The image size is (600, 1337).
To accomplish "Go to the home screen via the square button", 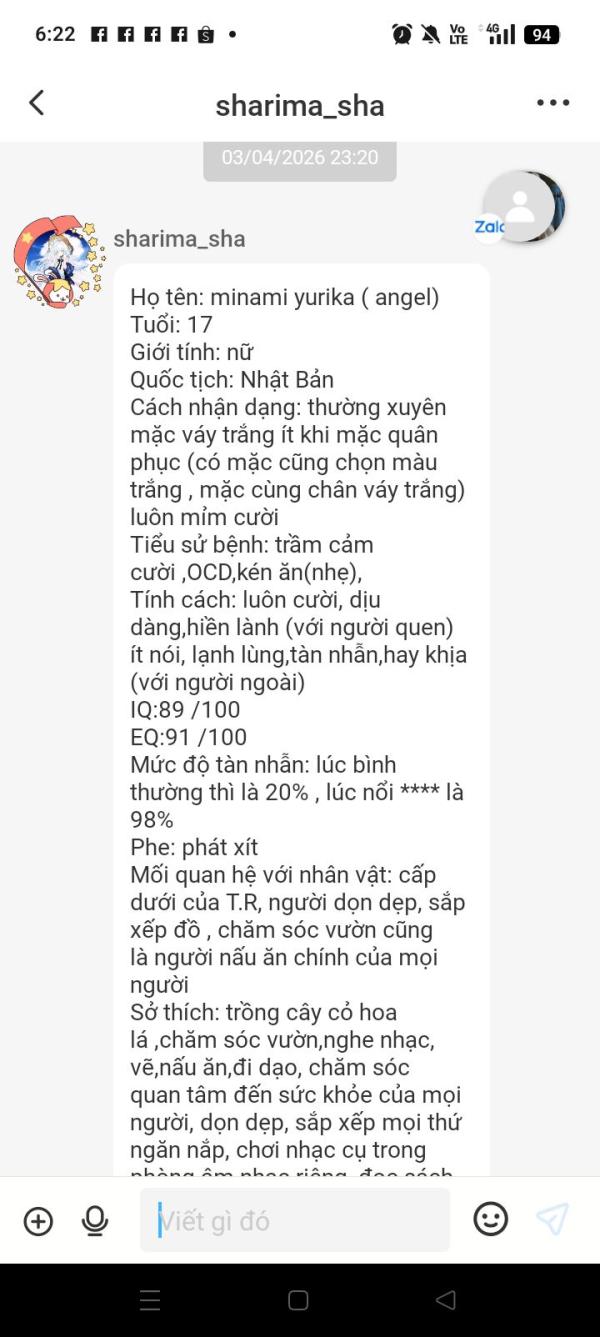I will pyautogui.click(x=298, y=1300).
